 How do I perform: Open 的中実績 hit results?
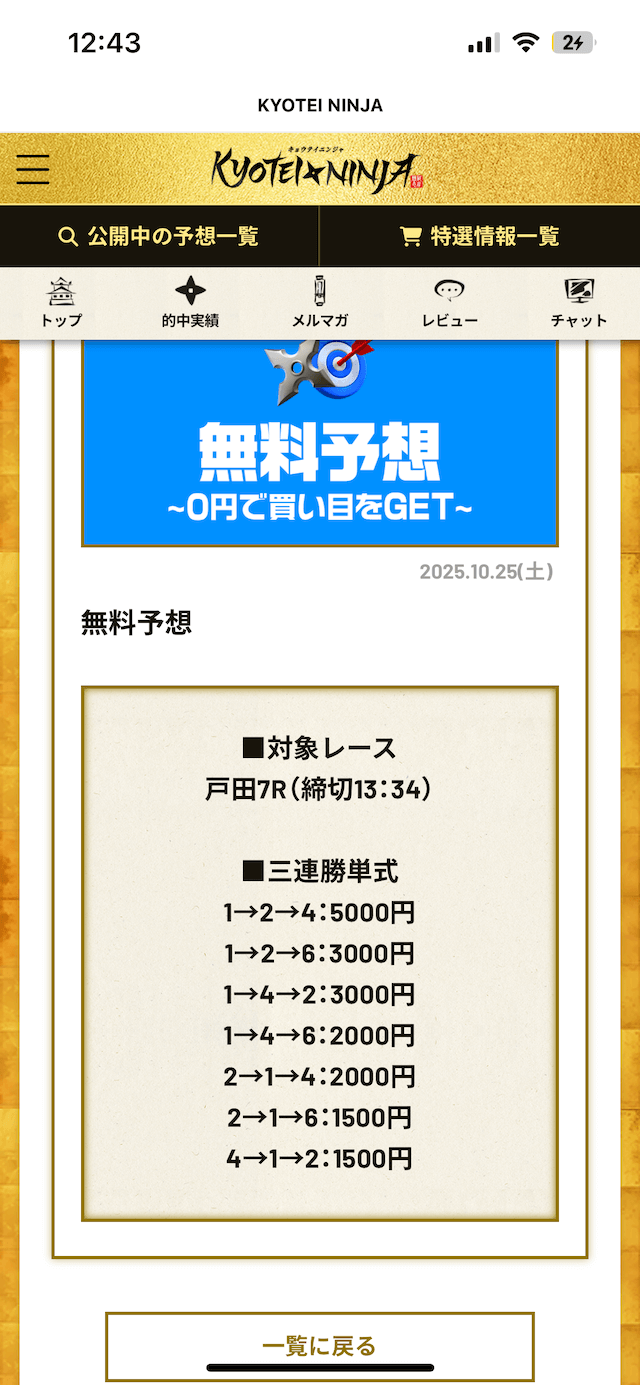(190, 303)
